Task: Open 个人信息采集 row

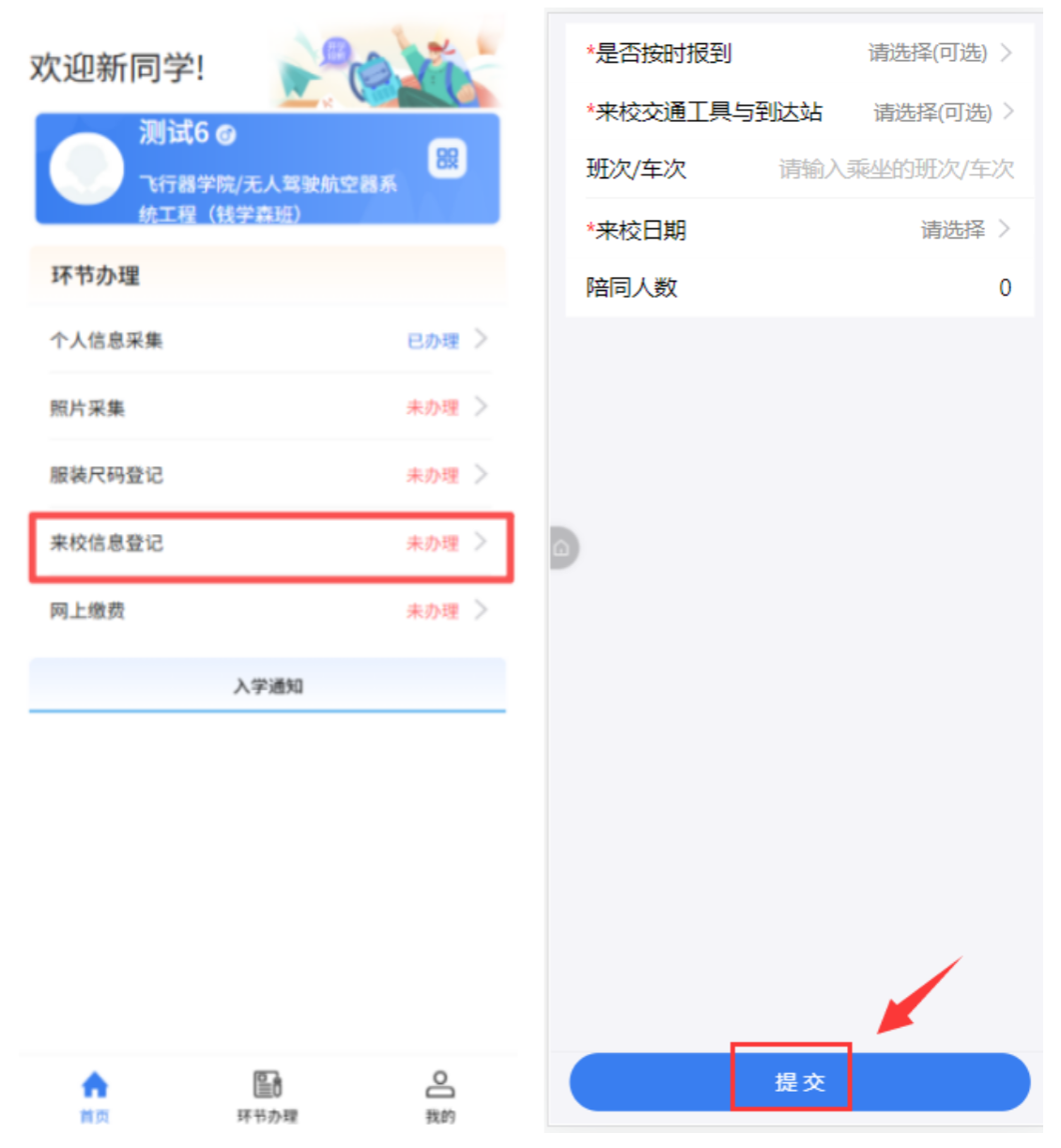Action: (x=269, y=341)
